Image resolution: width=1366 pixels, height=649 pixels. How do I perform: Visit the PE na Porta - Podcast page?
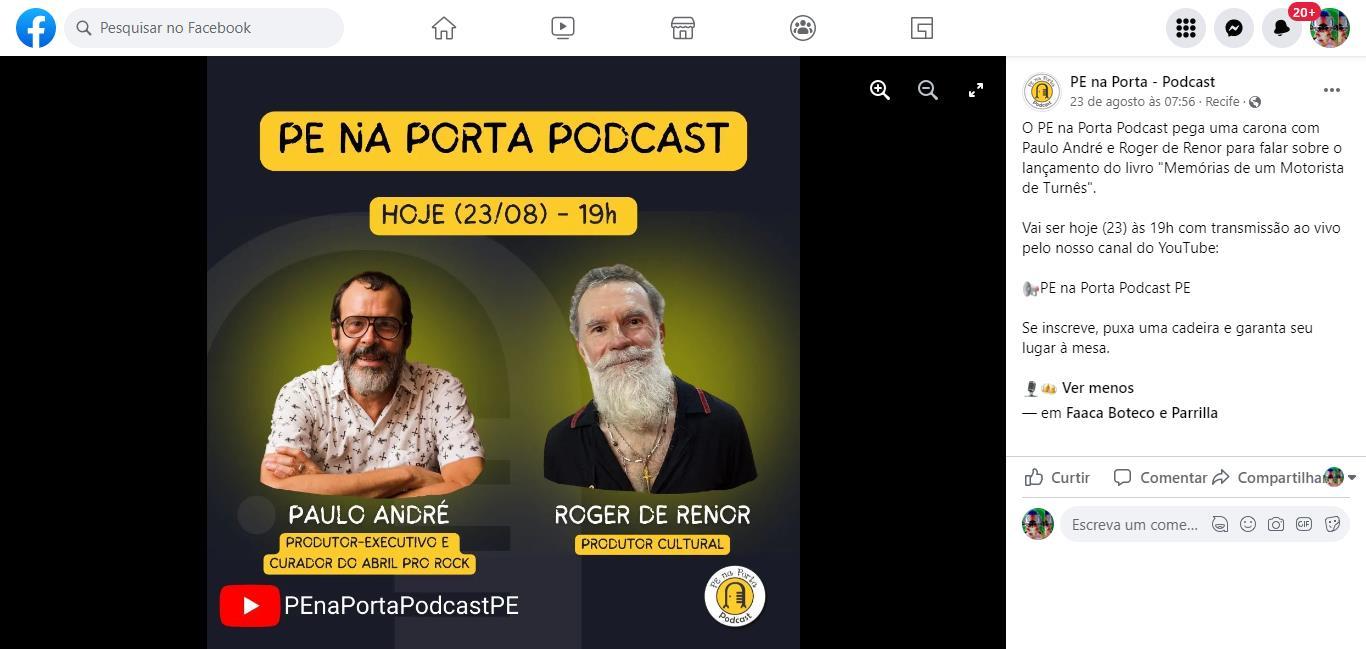point(1142,82)
